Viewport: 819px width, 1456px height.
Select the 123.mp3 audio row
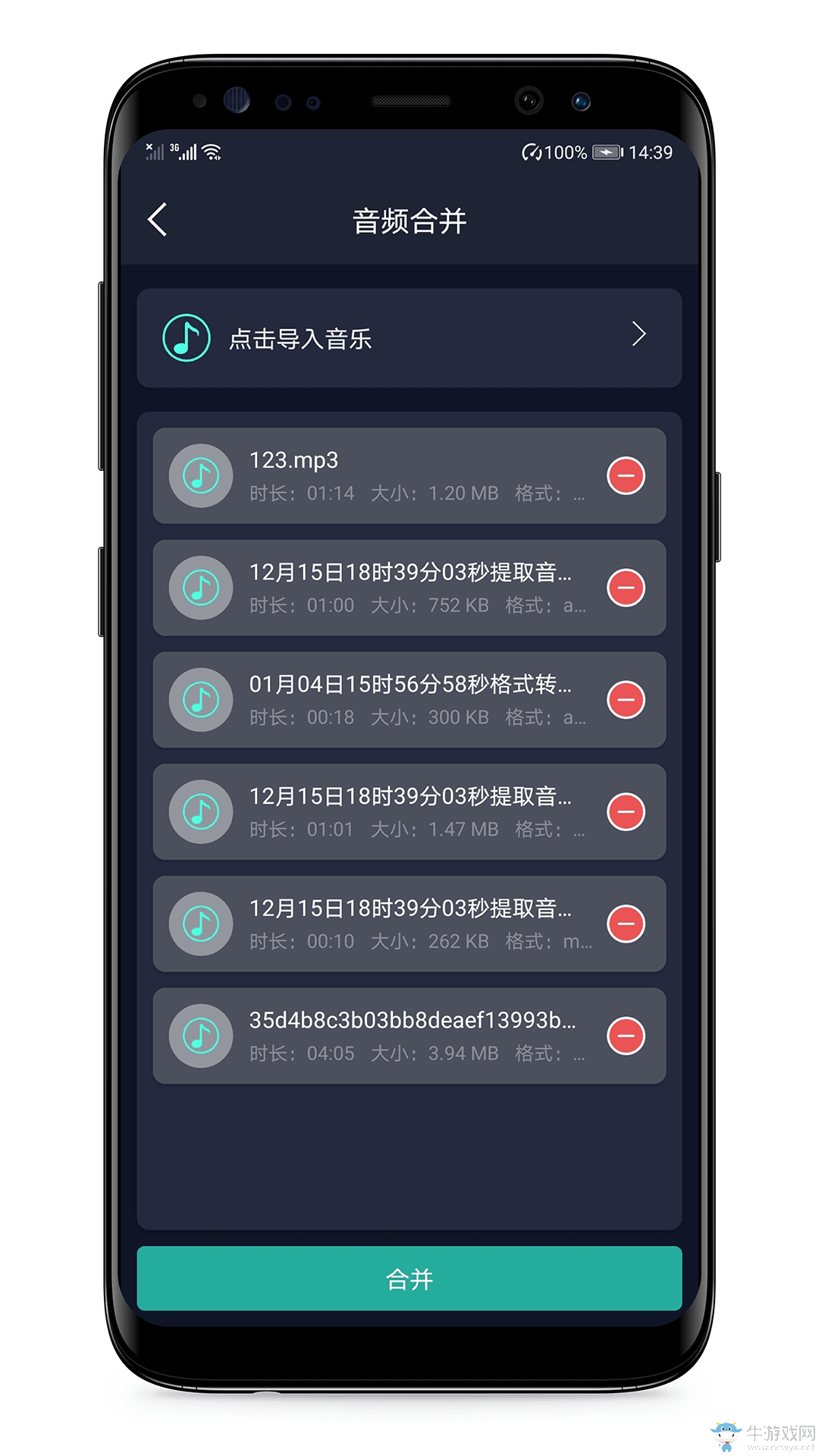tap(409, 475)
